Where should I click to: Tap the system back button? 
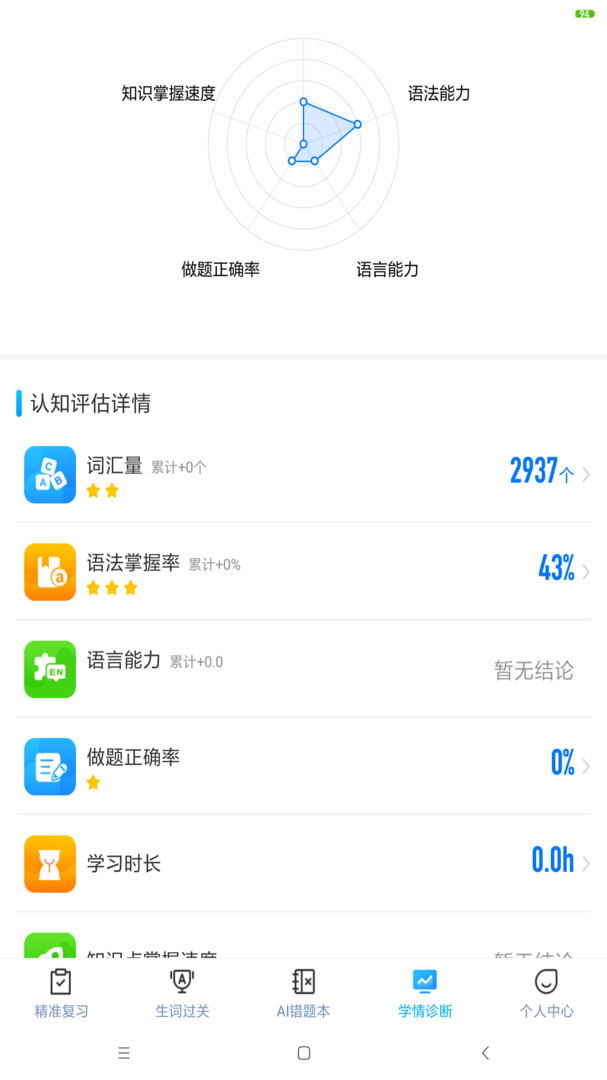pos(485,1052)
